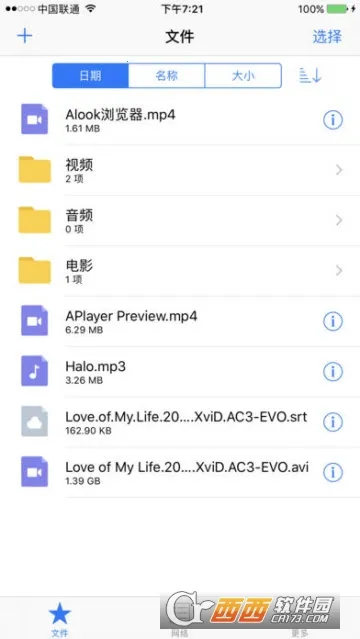Show info for Alook浏览器.mp4
Screen dimensions: 360x639
tap(333, 120)
